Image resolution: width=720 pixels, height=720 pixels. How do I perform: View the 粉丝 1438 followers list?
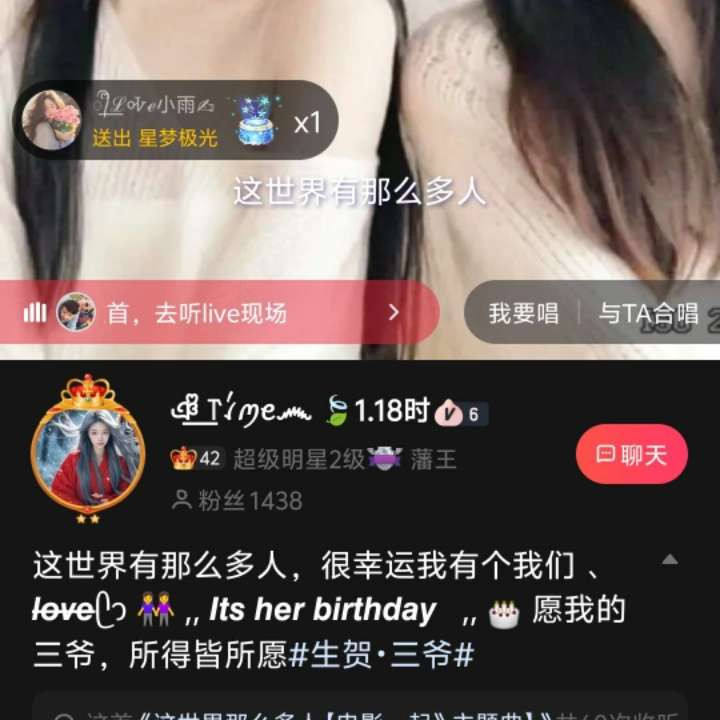(238, 500)
